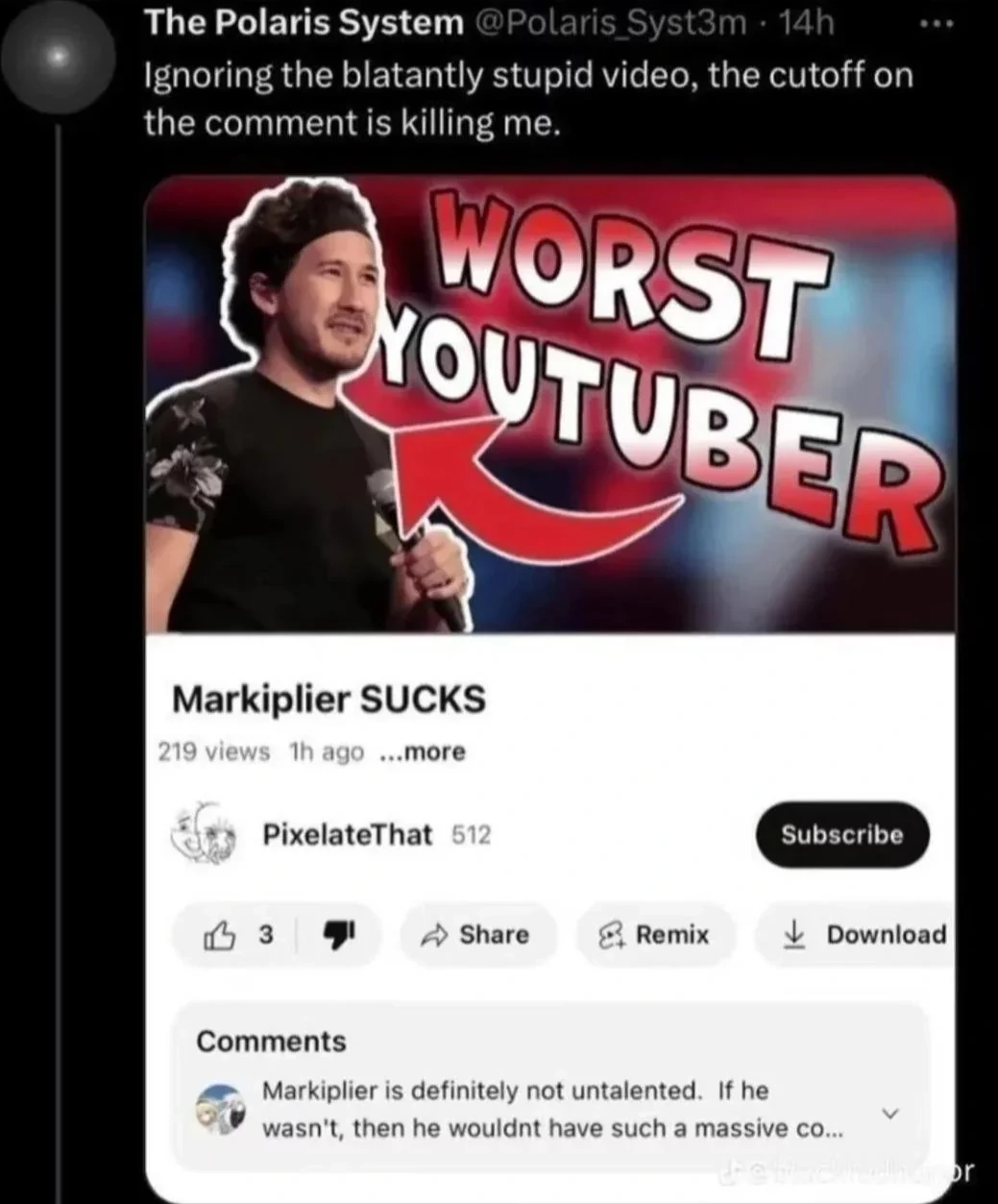The width and height of the screenshot is (998, 1204).
Task: Open The Polaris System profile name
Action: click(304, 22)
